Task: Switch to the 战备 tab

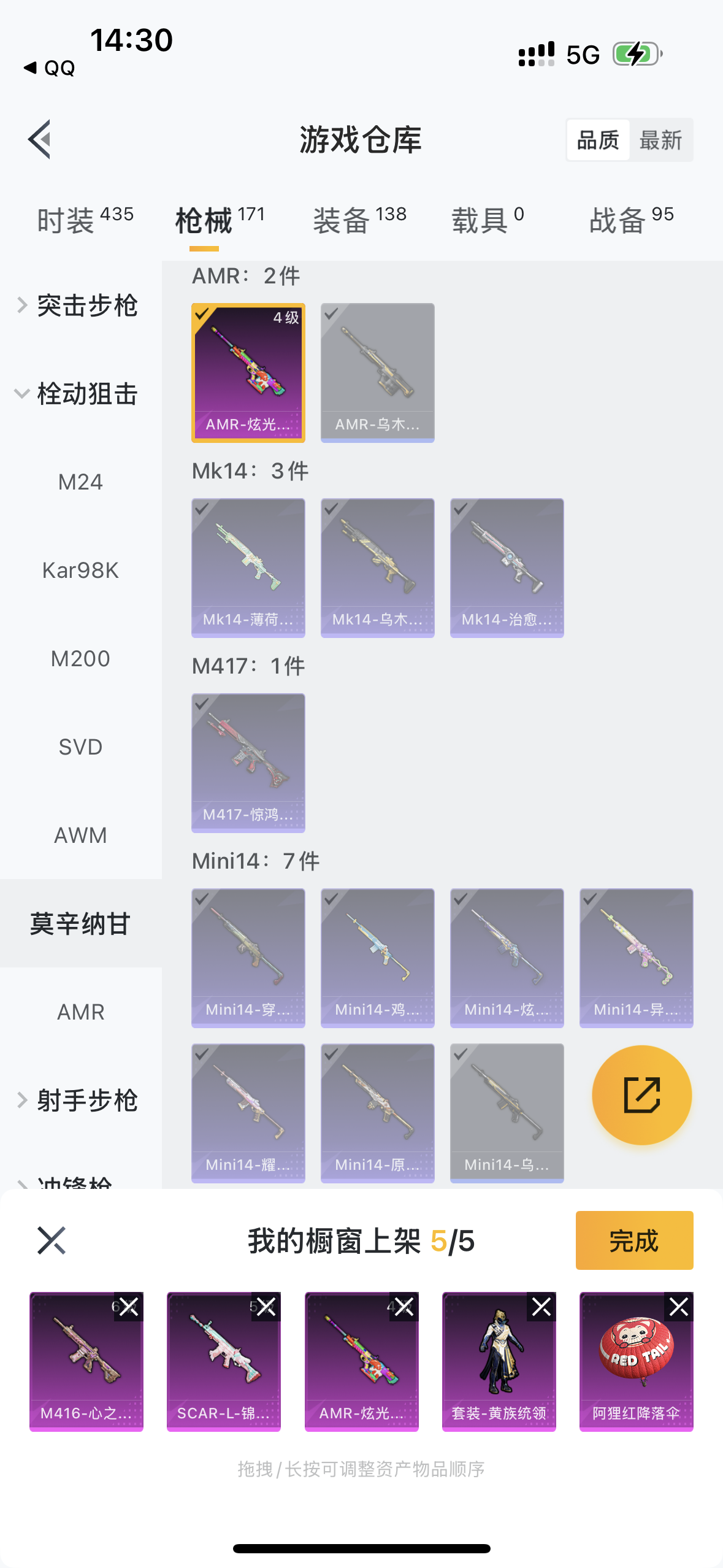Action: pyautogui.click(x=631, y=220)
